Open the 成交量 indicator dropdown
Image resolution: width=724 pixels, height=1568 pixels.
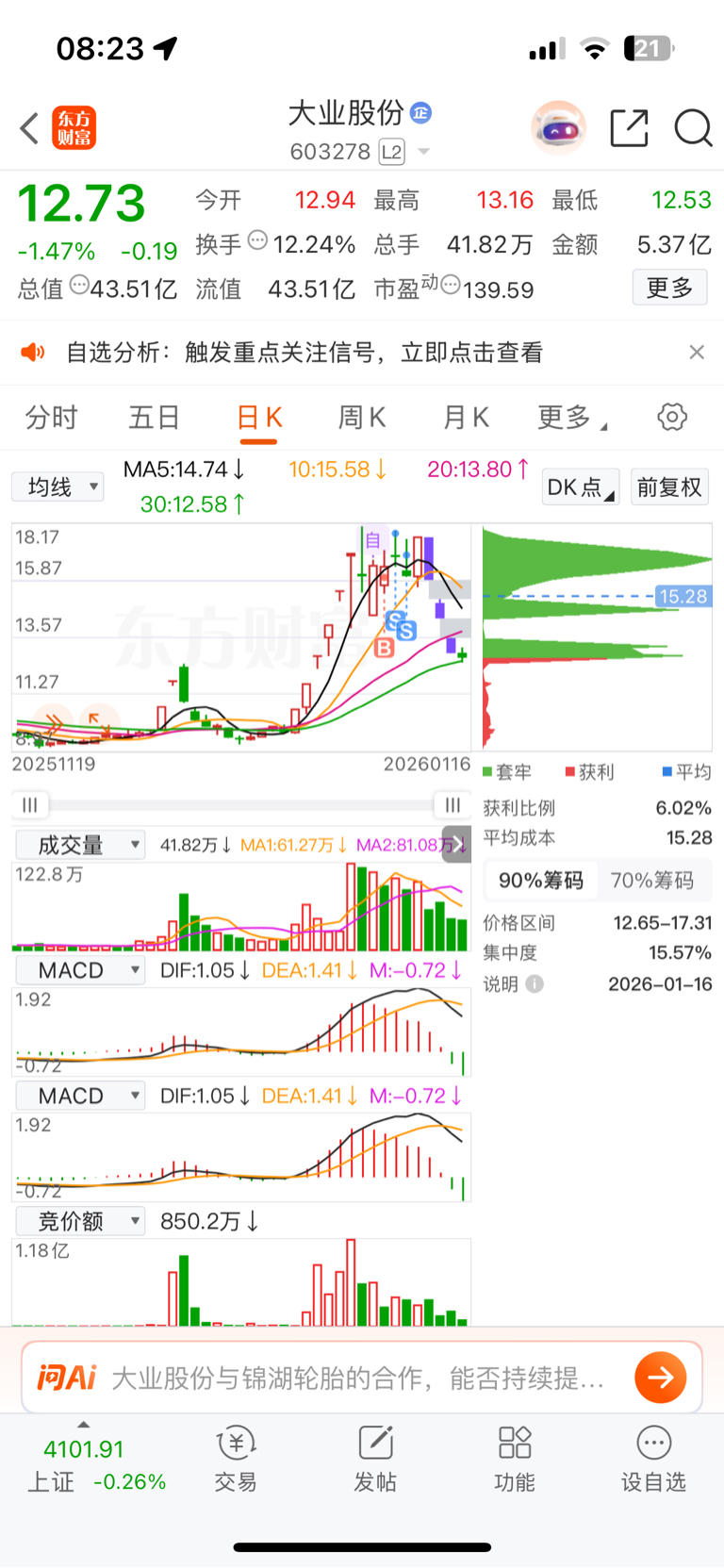80,845
